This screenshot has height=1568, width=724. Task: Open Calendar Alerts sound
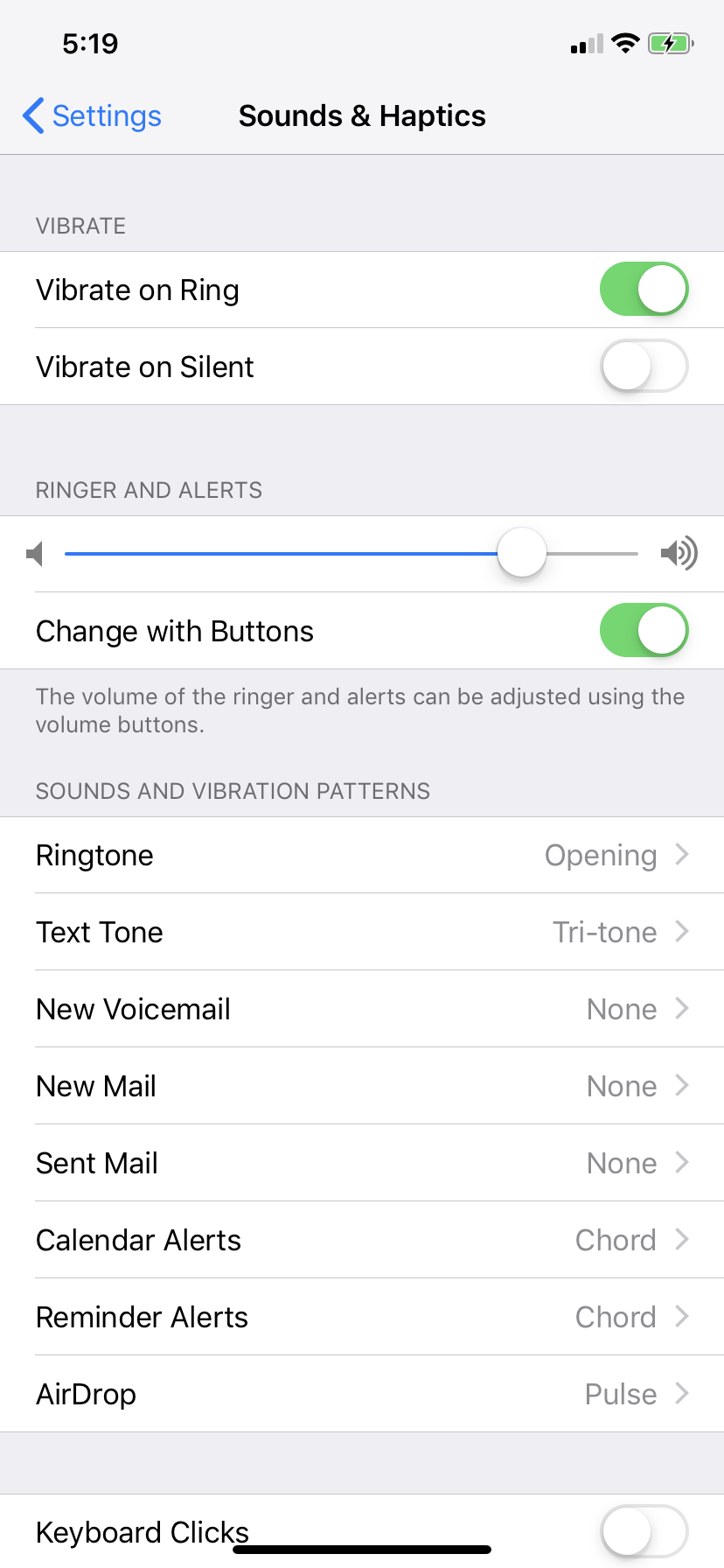(362, 1240)
